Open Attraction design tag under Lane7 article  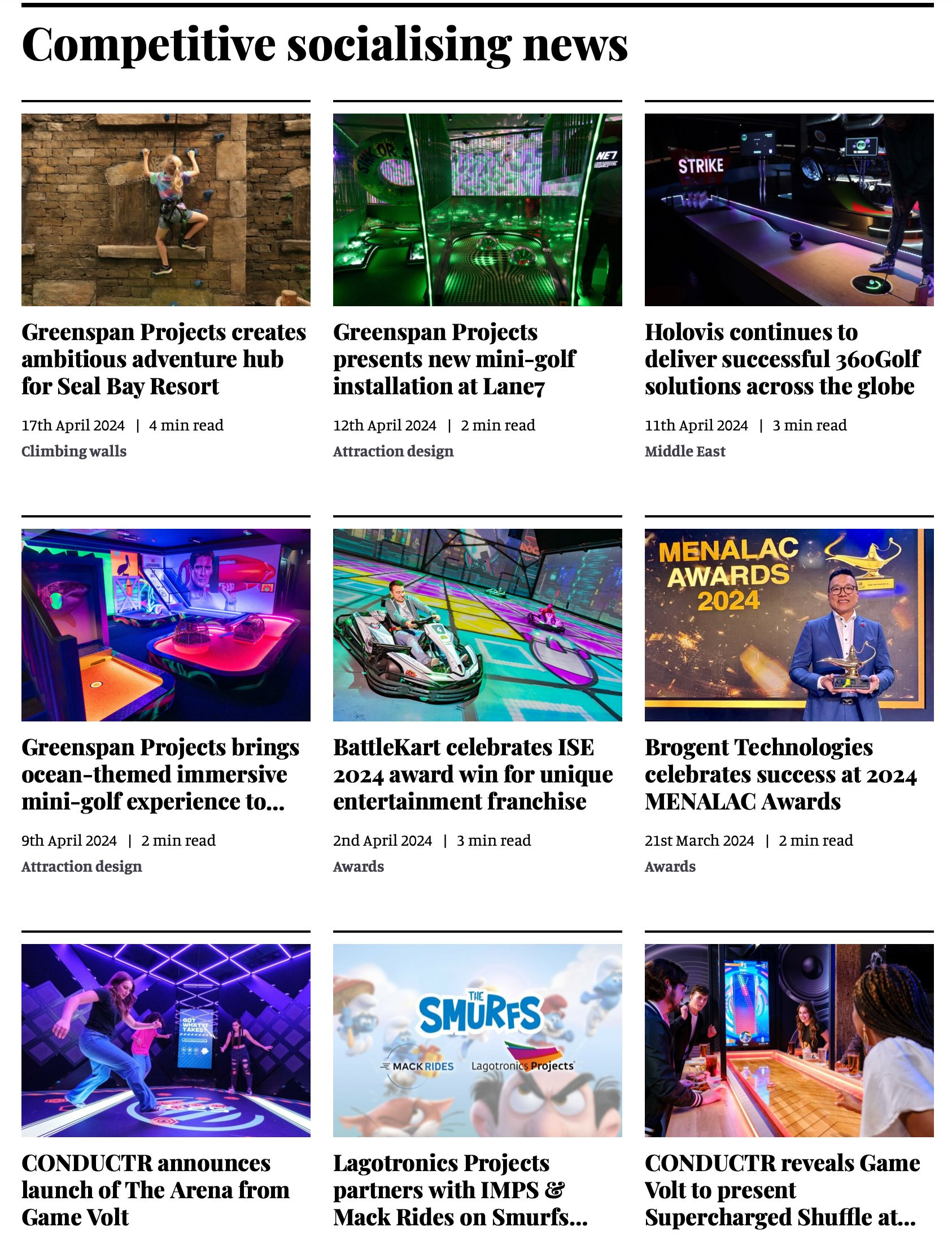[x=393, y=451]
